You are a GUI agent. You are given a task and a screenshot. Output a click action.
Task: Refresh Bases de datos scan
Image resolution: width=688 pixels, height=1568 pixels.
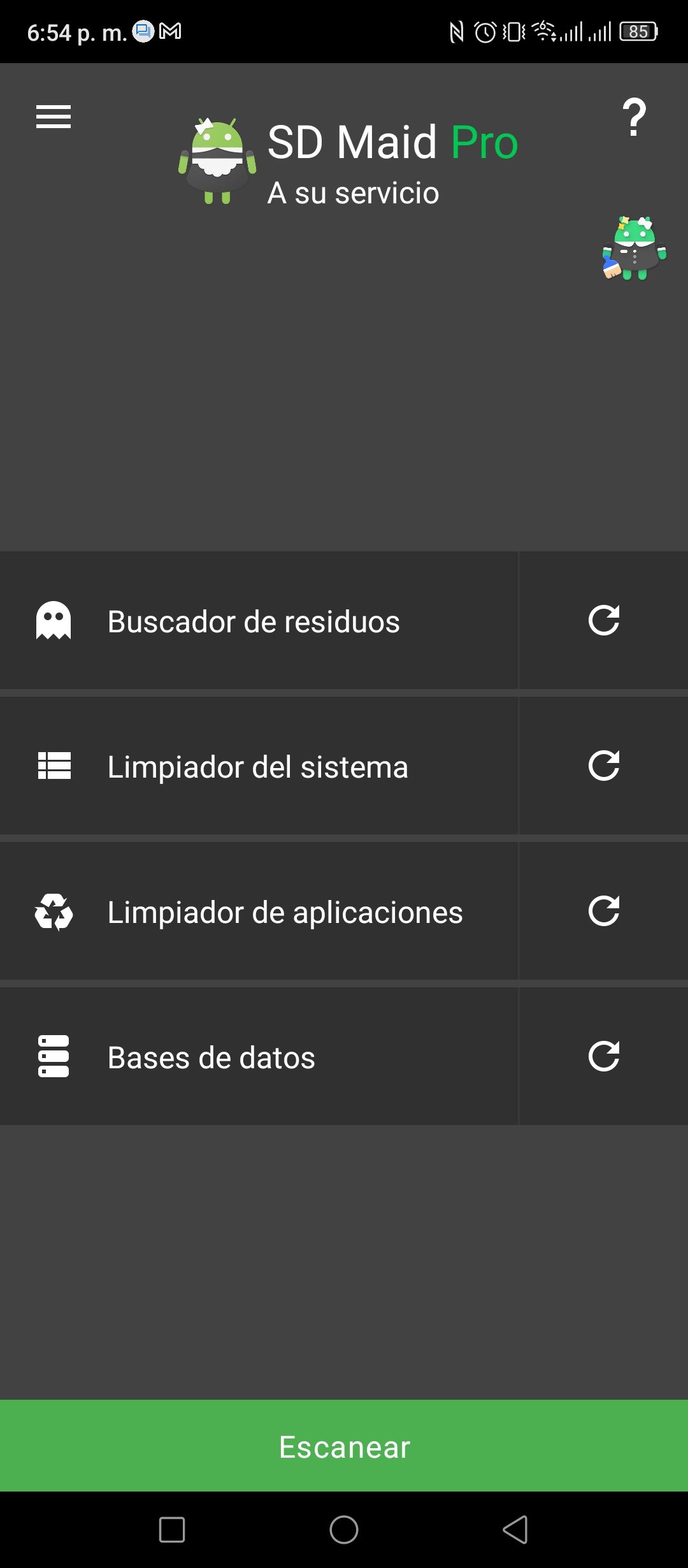(x=604, y=1056)
